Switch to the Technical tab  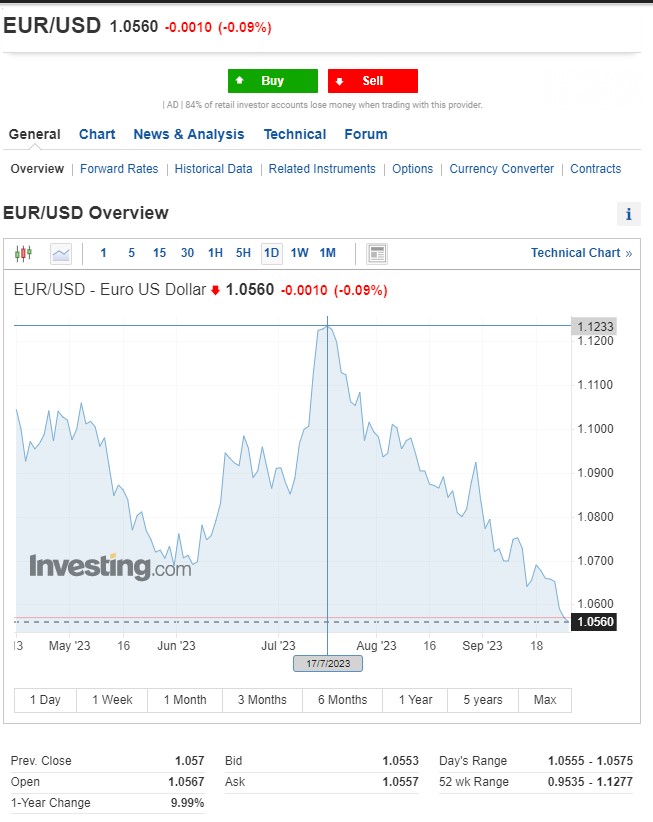pyautogui.click(x=294, y=134)
